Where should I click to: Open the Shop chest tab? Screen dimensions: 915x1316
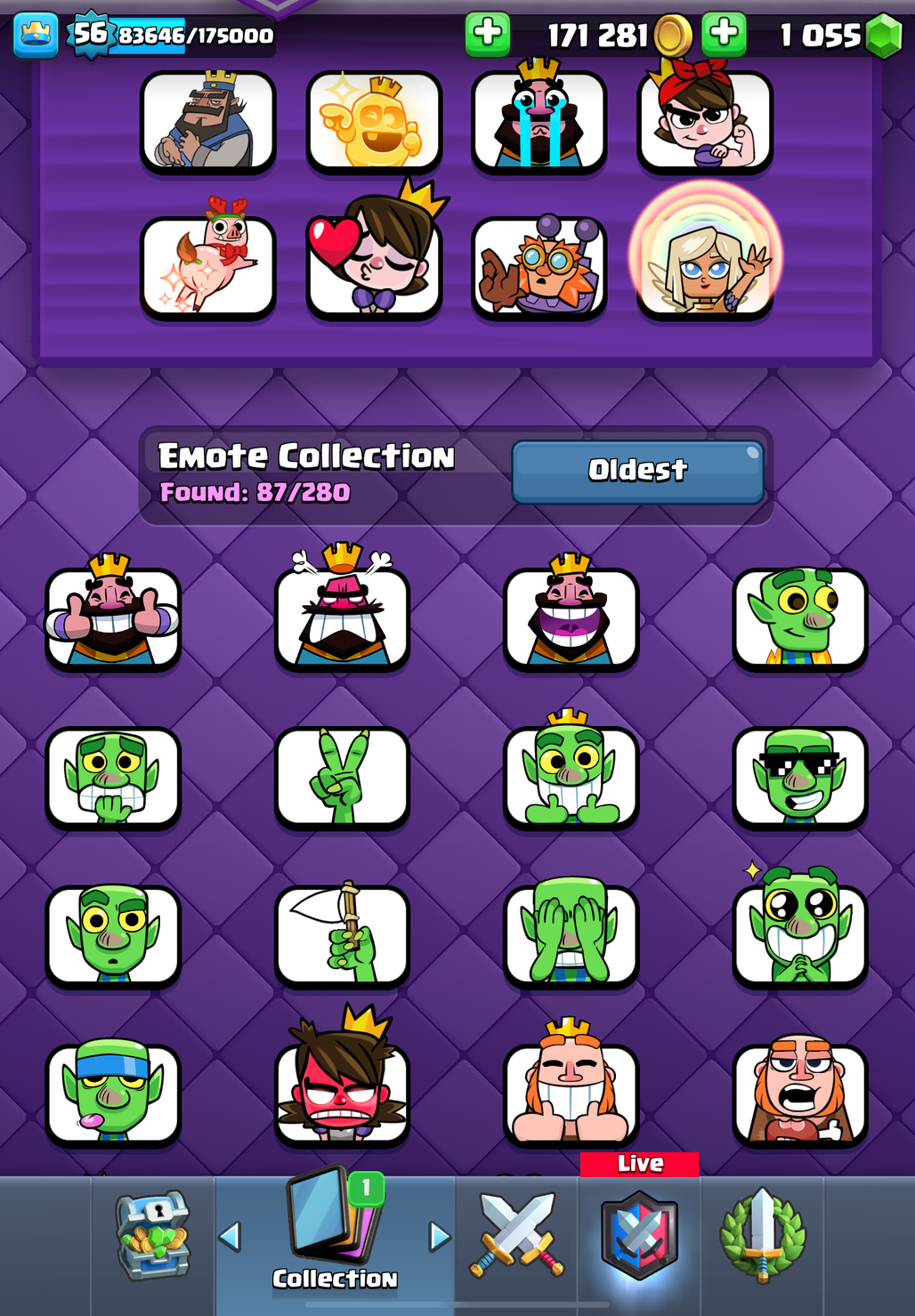[153, 1237]
